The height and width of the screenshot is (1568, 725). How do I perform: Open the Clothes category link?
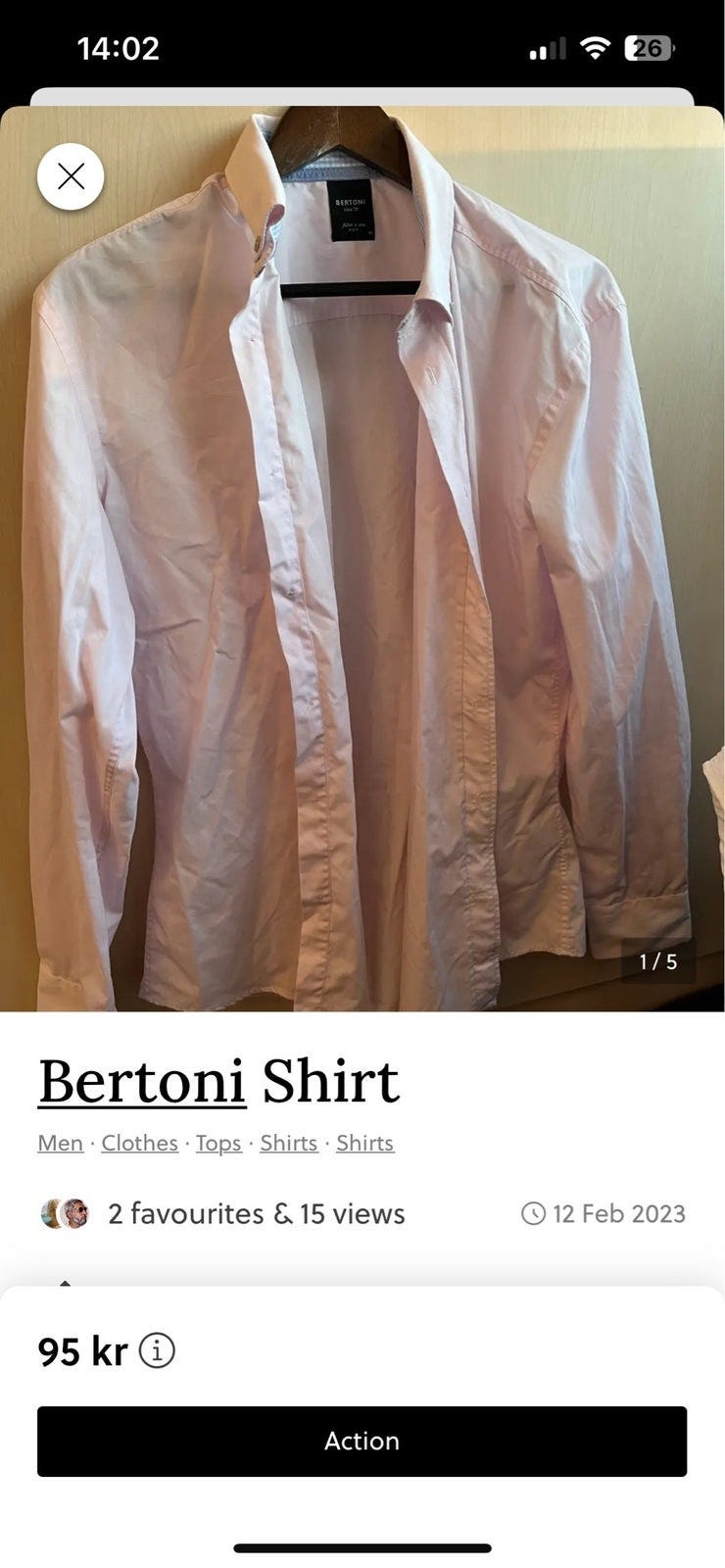139,1143
